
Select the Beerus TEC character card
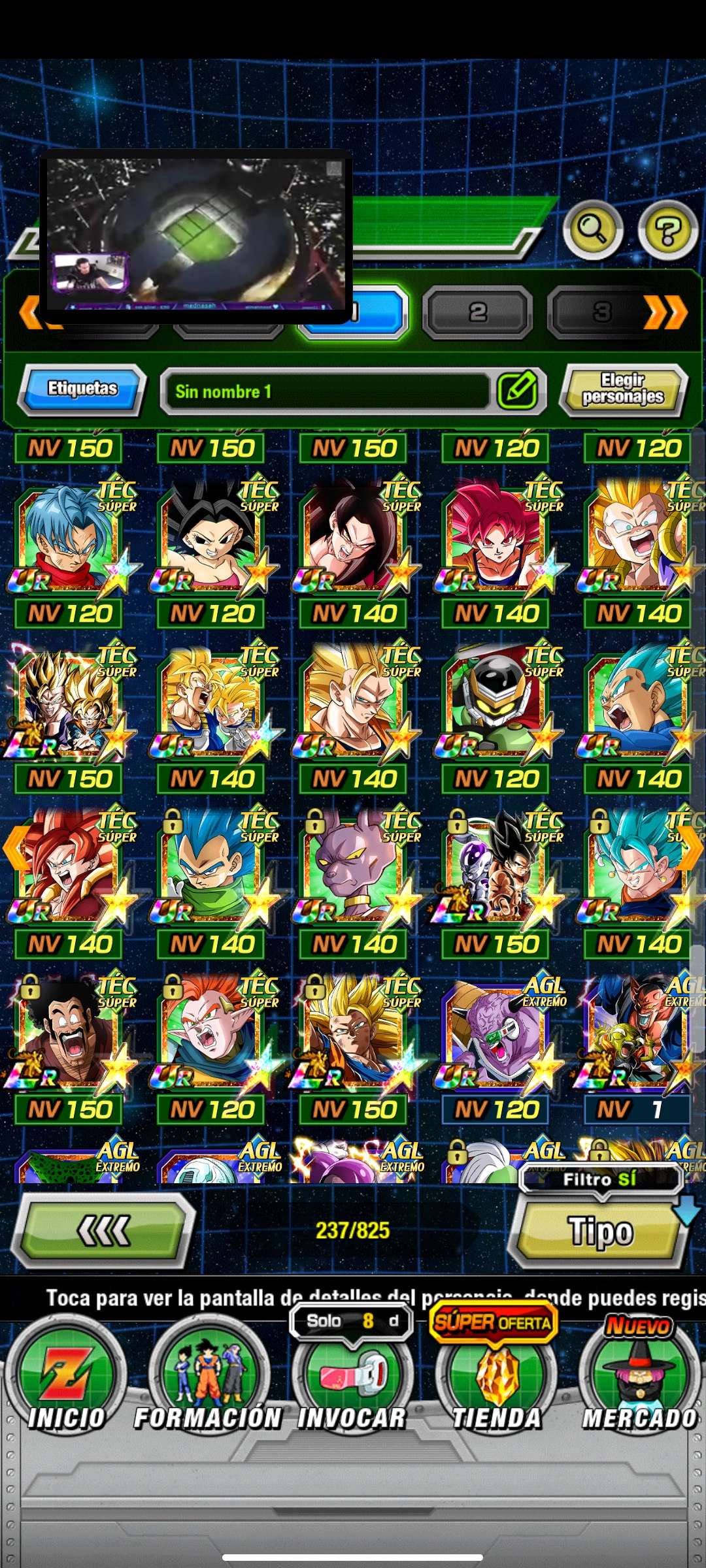click(x=353, y=867)
